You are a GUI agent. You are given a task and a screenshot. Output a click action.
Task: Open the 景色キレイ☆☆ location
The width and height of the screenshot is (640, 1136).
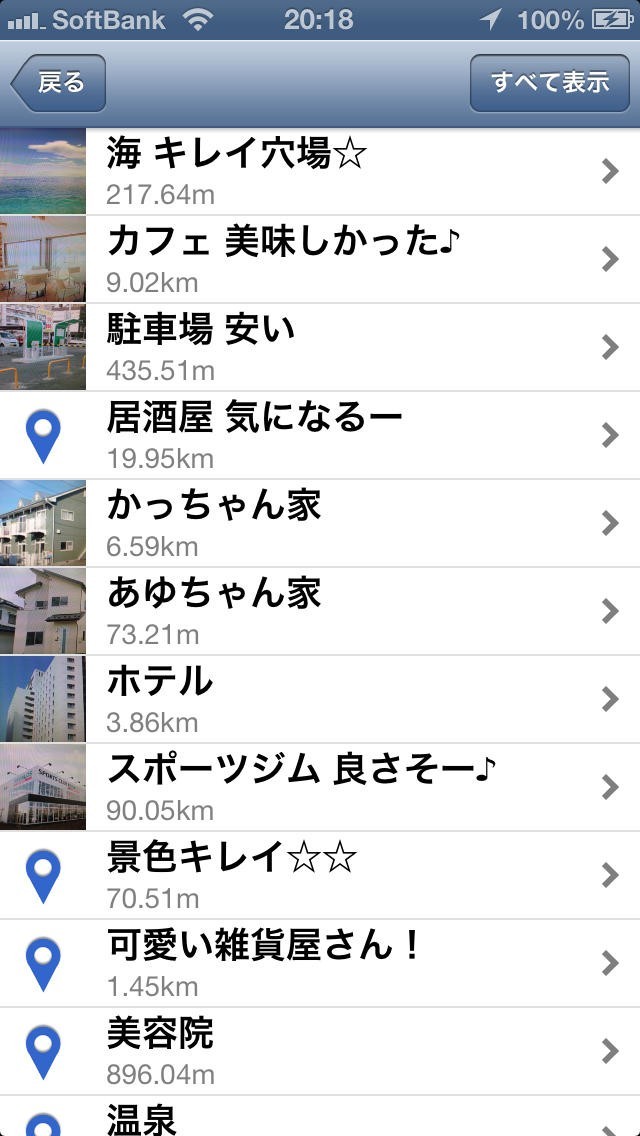(x=320, y=875)
